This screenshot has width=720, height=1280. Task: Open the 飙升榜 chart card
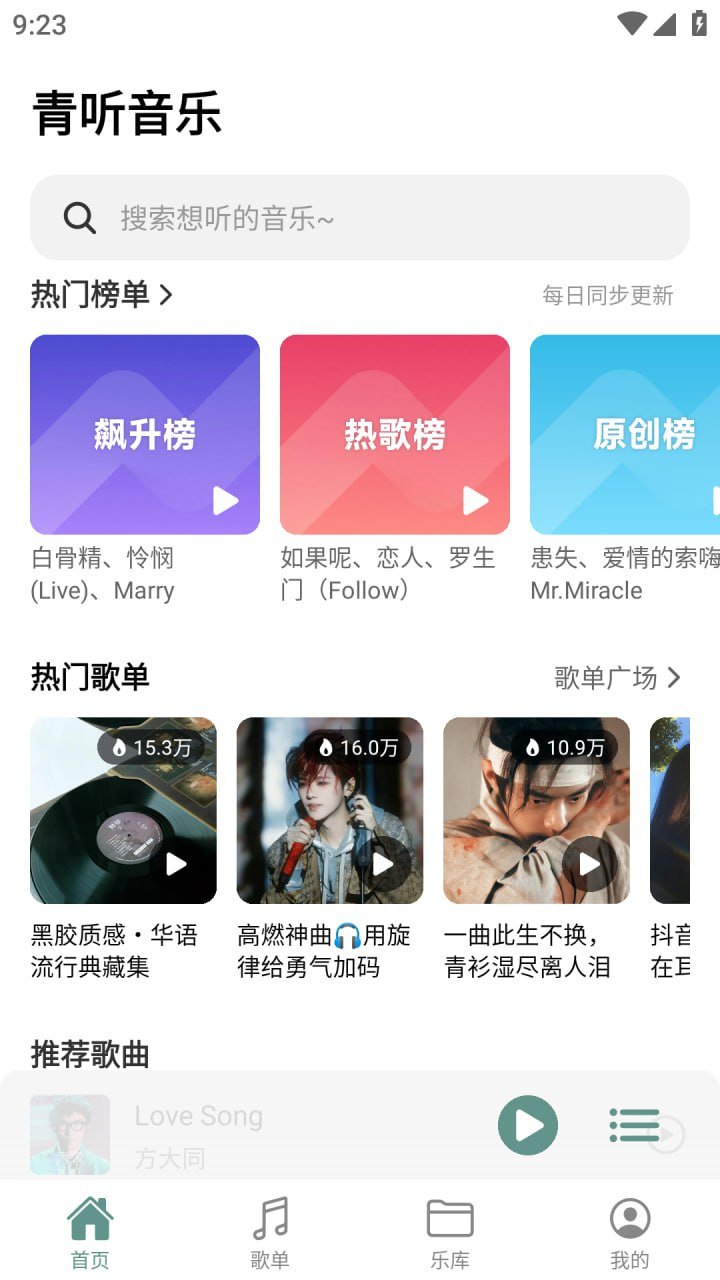click(x=145, y=434)
